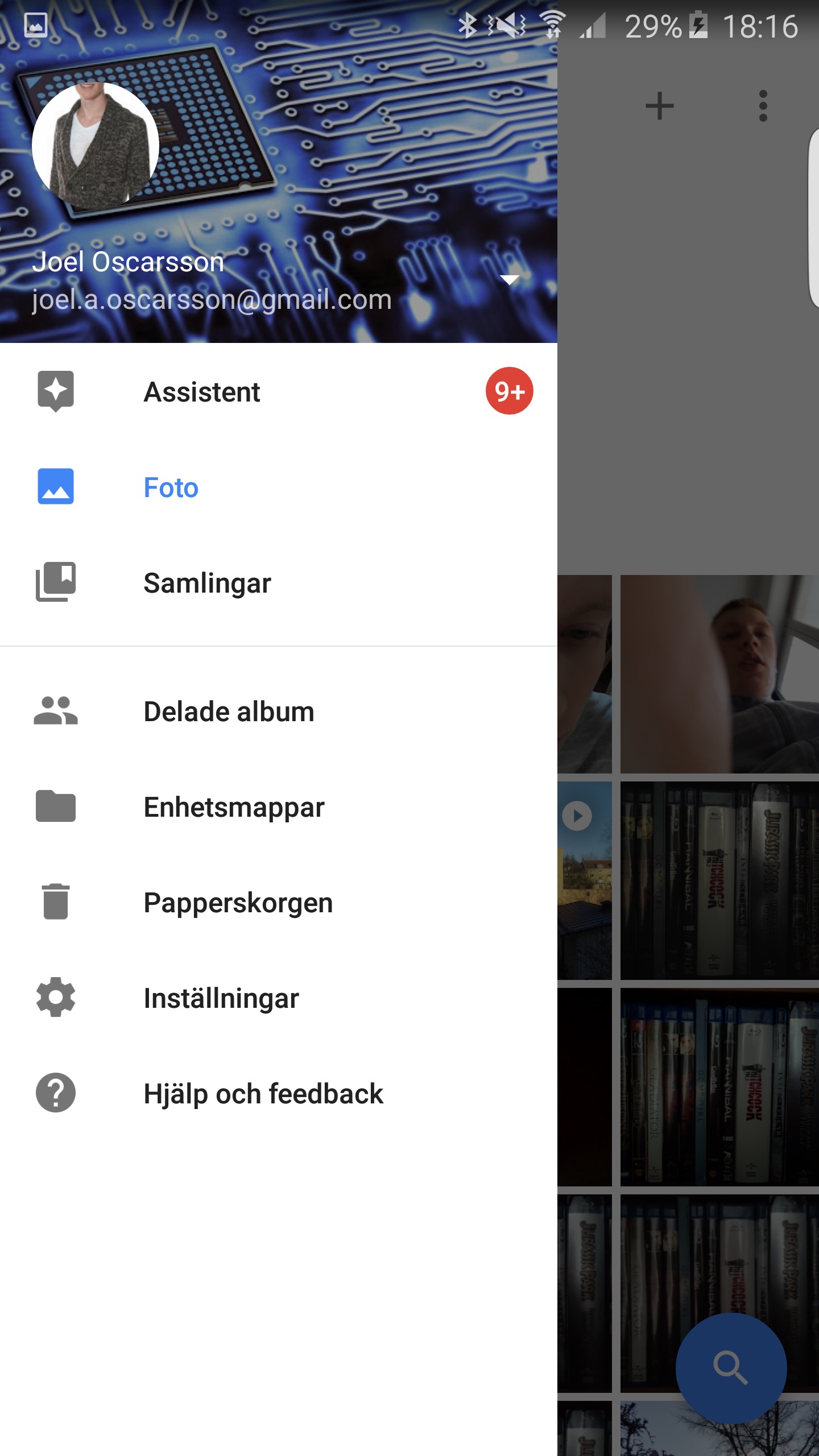Tap the plus create icon
The width and height of the screenshot is (819, 1456).
[660, 106]
